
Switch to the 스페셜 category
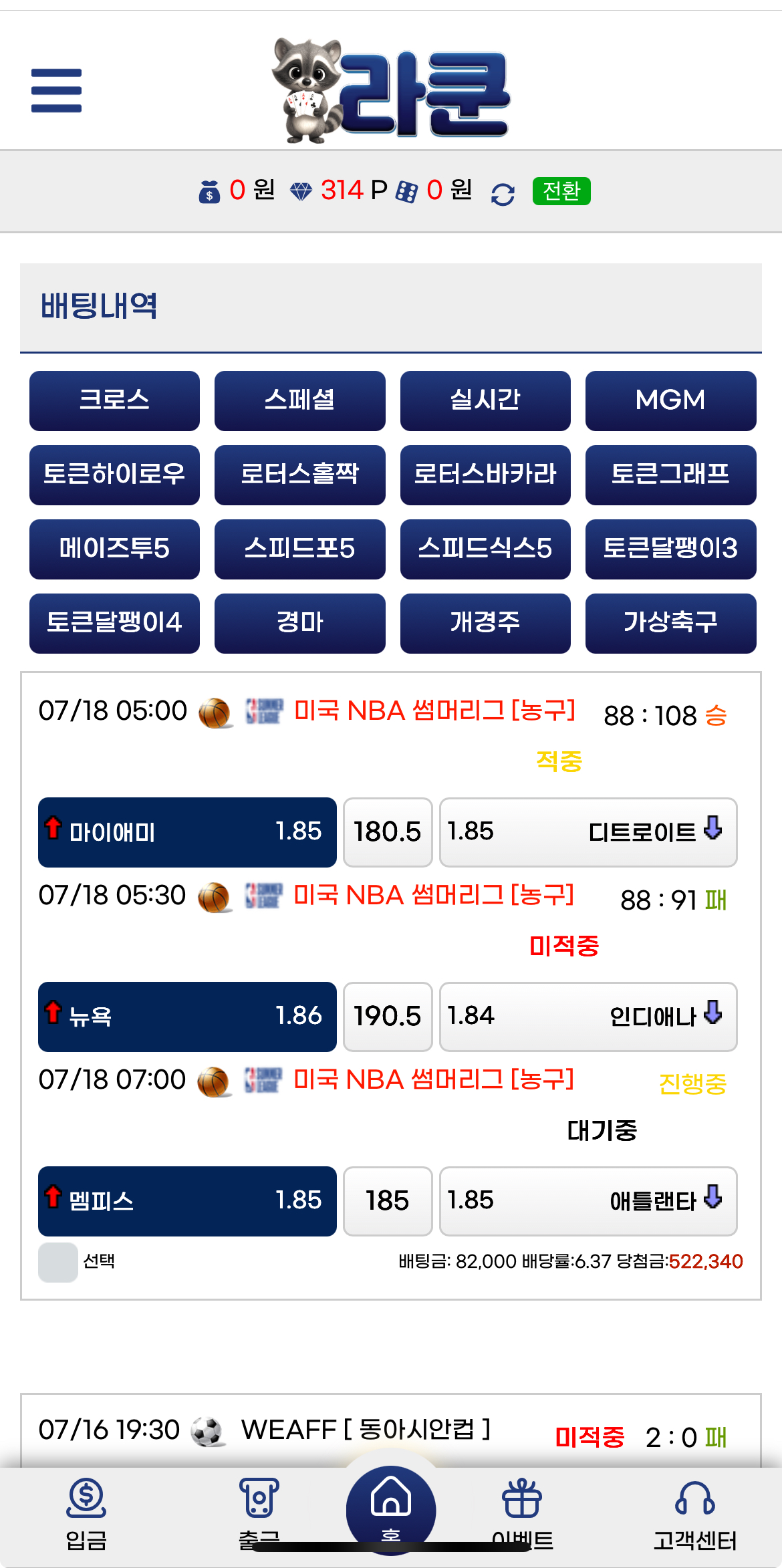(299, 401)
